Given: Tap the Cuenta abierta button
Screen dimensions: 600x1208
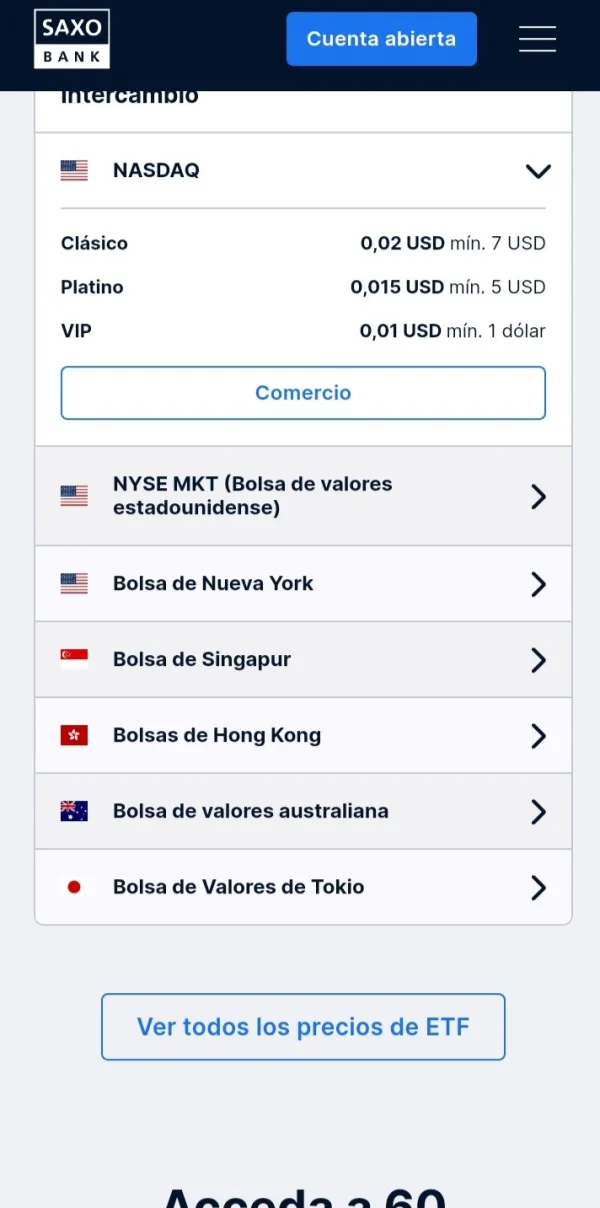Looking at the screenshot, I should (x=381, y=39).
